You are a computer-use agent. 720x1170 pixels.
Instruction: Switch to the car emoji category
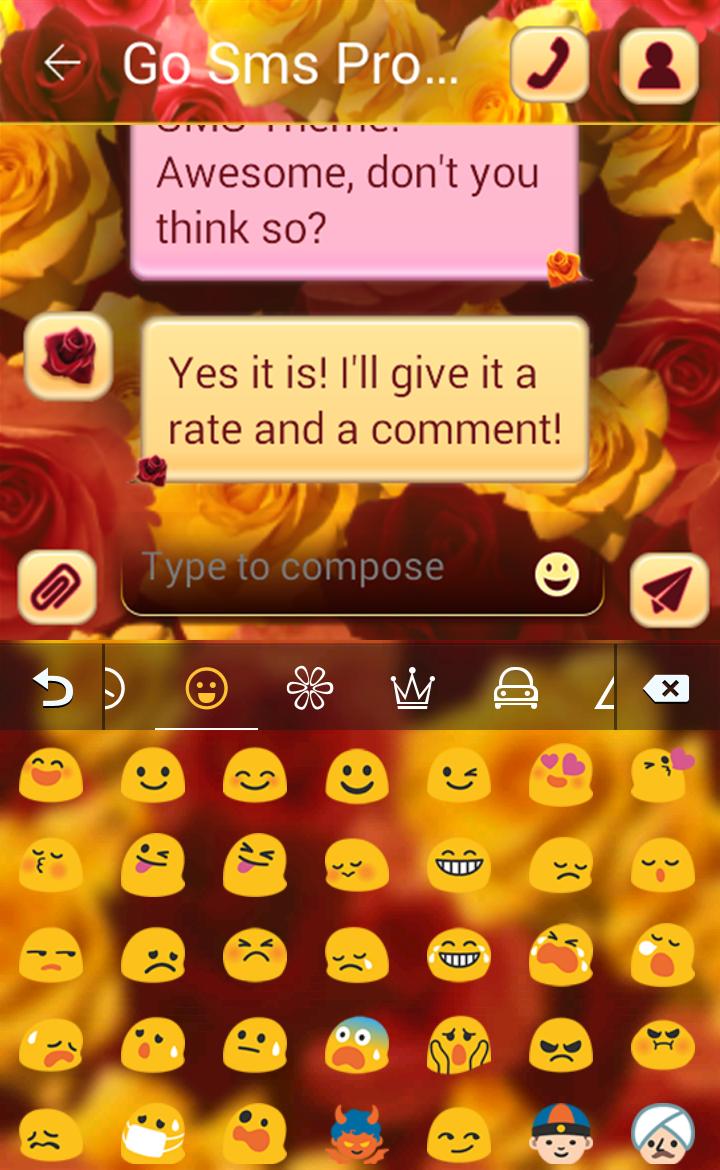coord(515,688)
